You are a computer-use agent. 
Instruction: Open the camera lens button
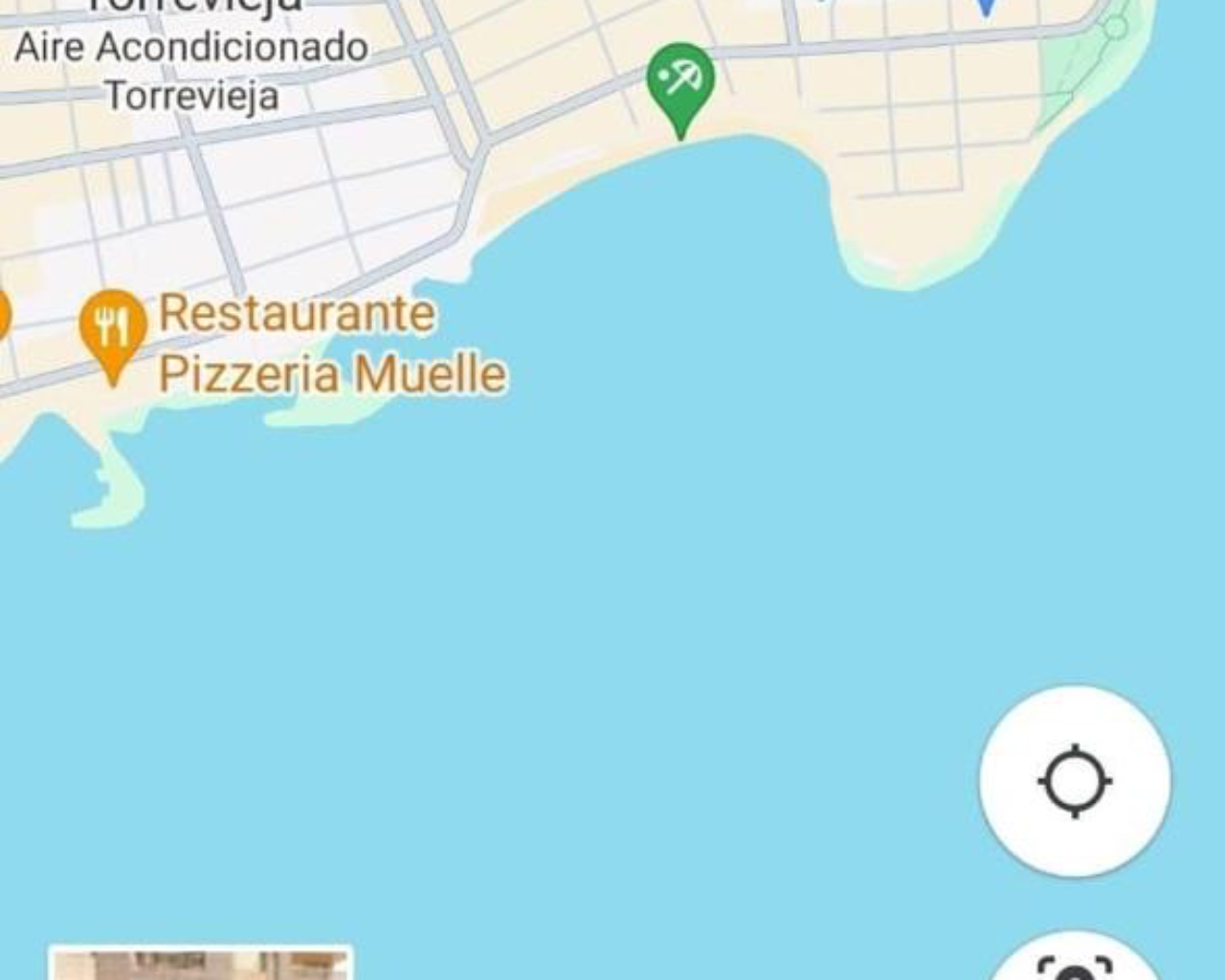(x=1075, y=962)
